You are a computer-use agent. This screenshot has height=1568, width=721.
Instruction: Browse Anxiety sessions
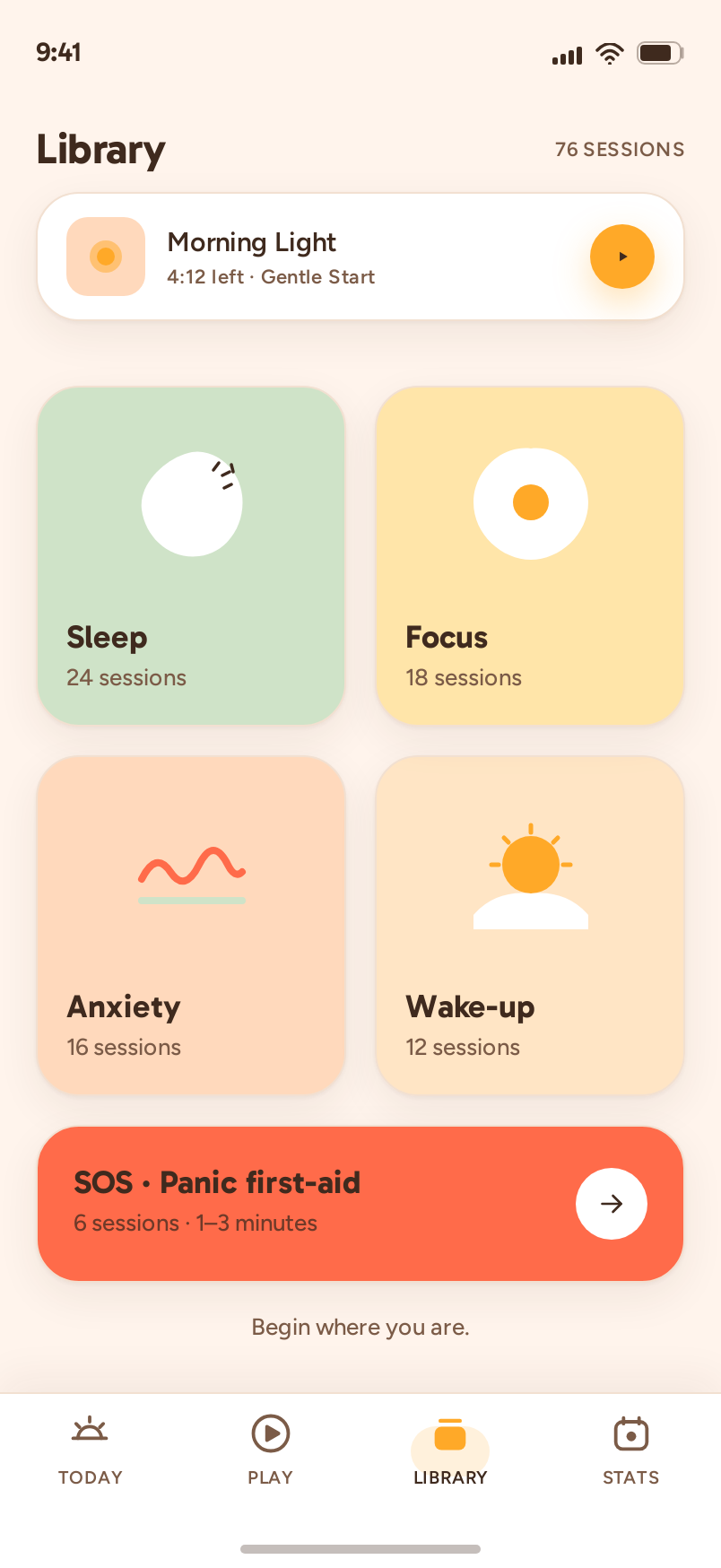[x=191, y=925]
